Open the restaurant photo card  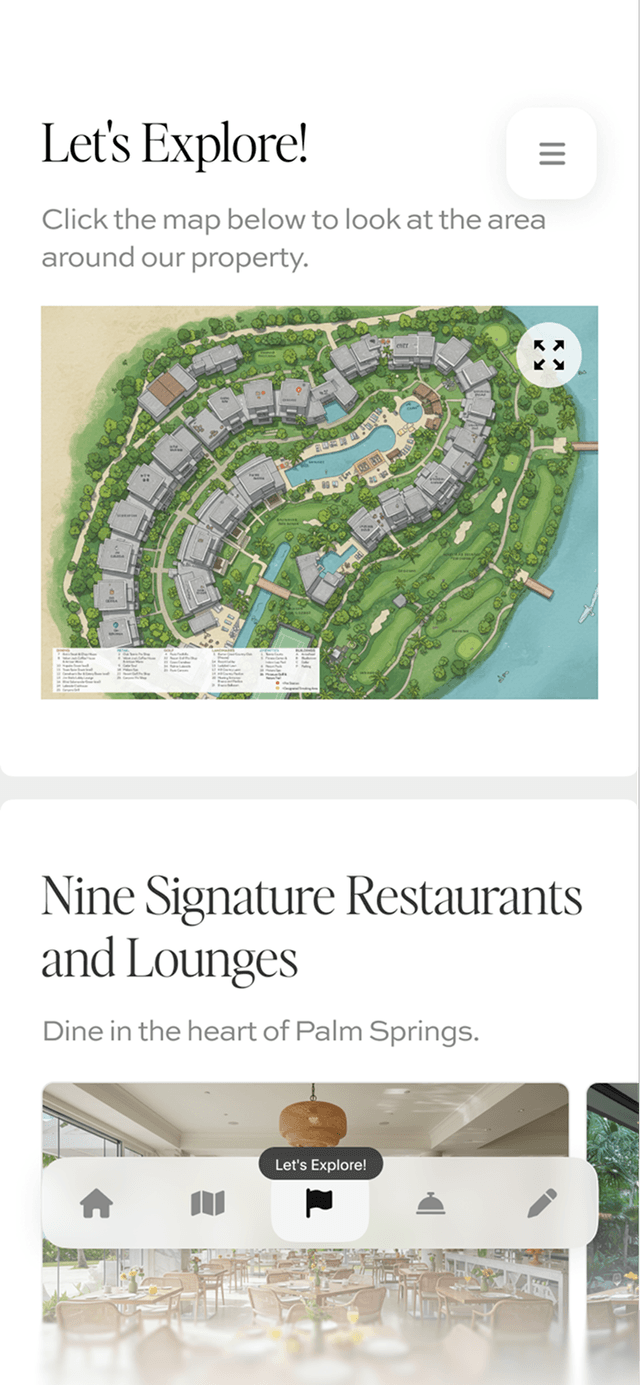pos(305,1120)
